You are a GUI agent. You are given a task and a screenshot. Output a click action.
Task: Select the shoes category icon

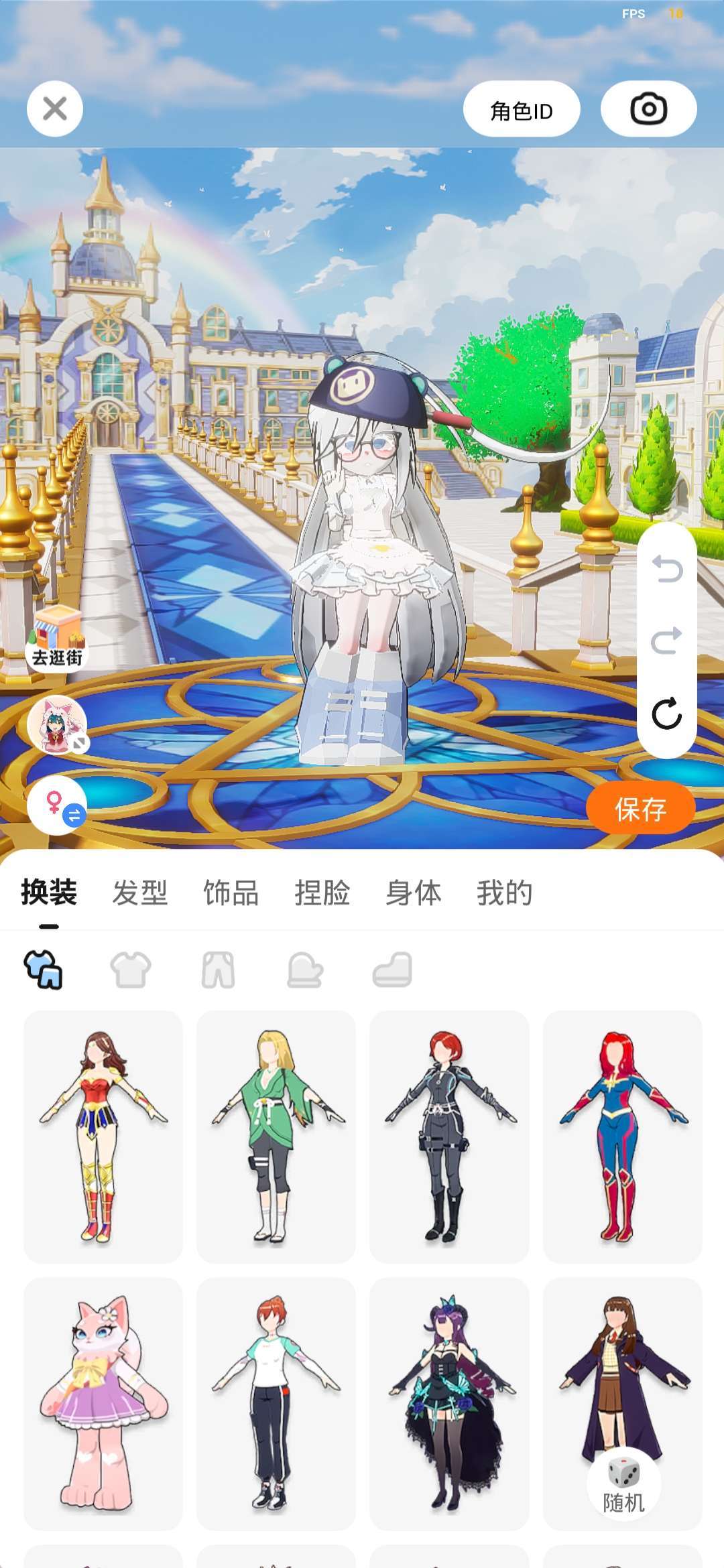pyautogui.click(x=392, y=970)
